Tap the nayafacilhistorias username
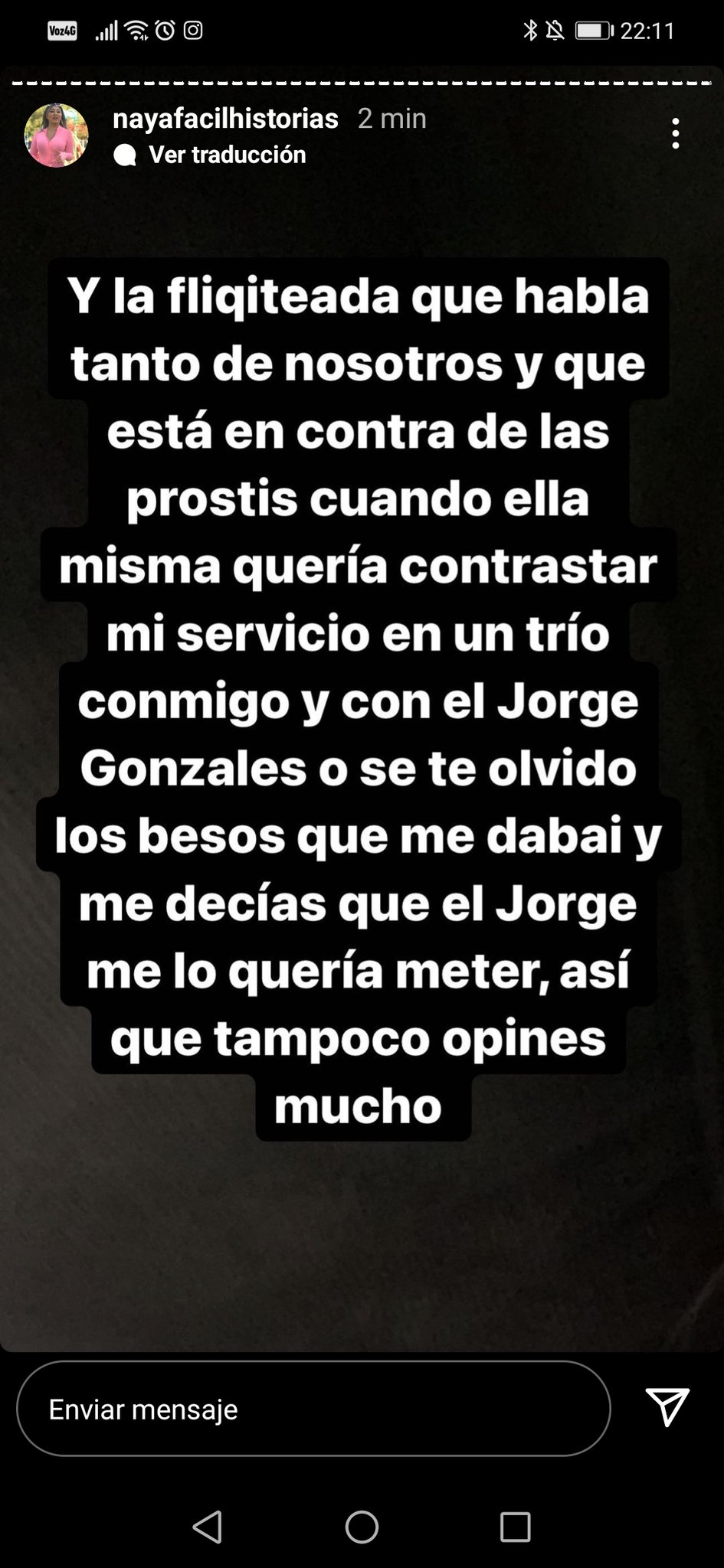The width and height of the screenshot is (724, 1568). tap(225, 119)
